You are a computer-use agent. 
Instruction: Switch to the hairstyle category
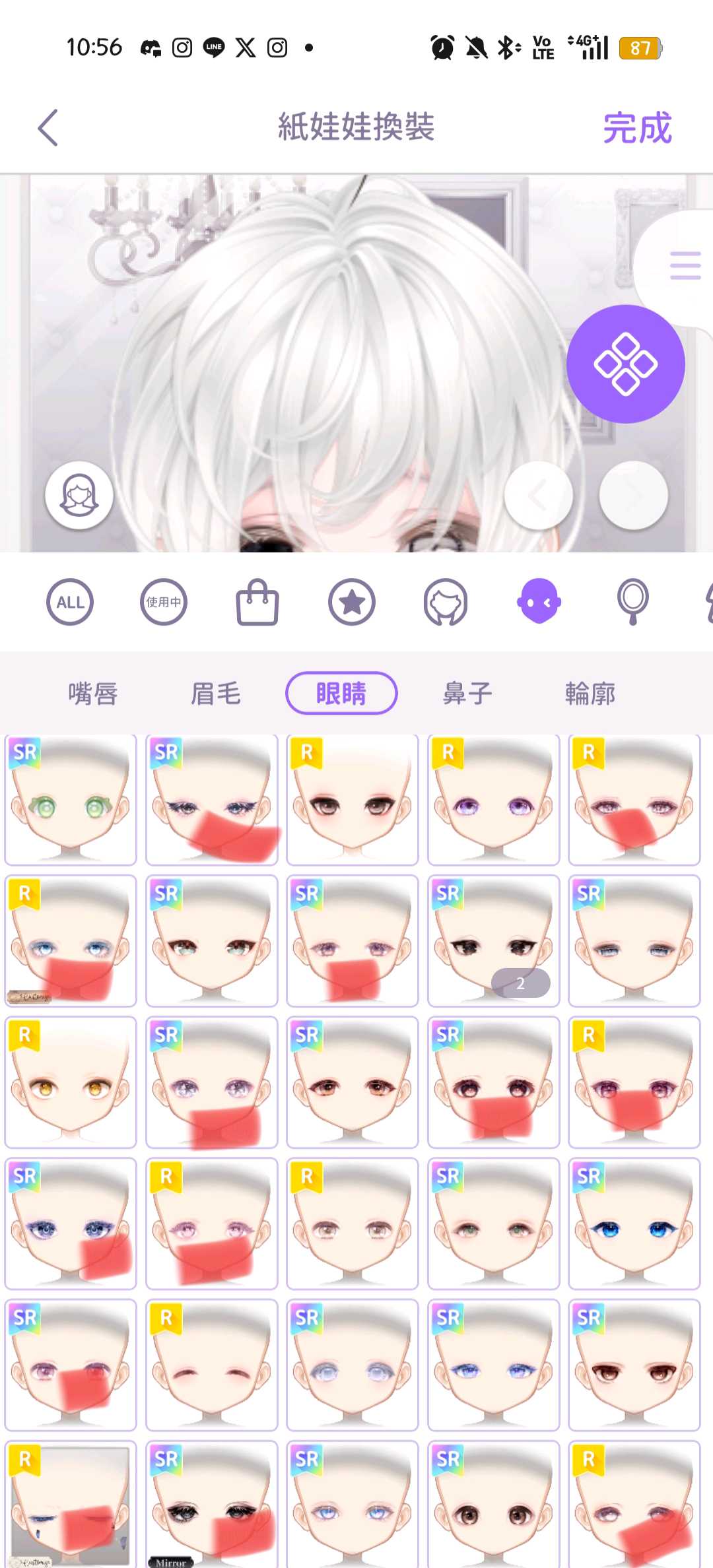446,602
